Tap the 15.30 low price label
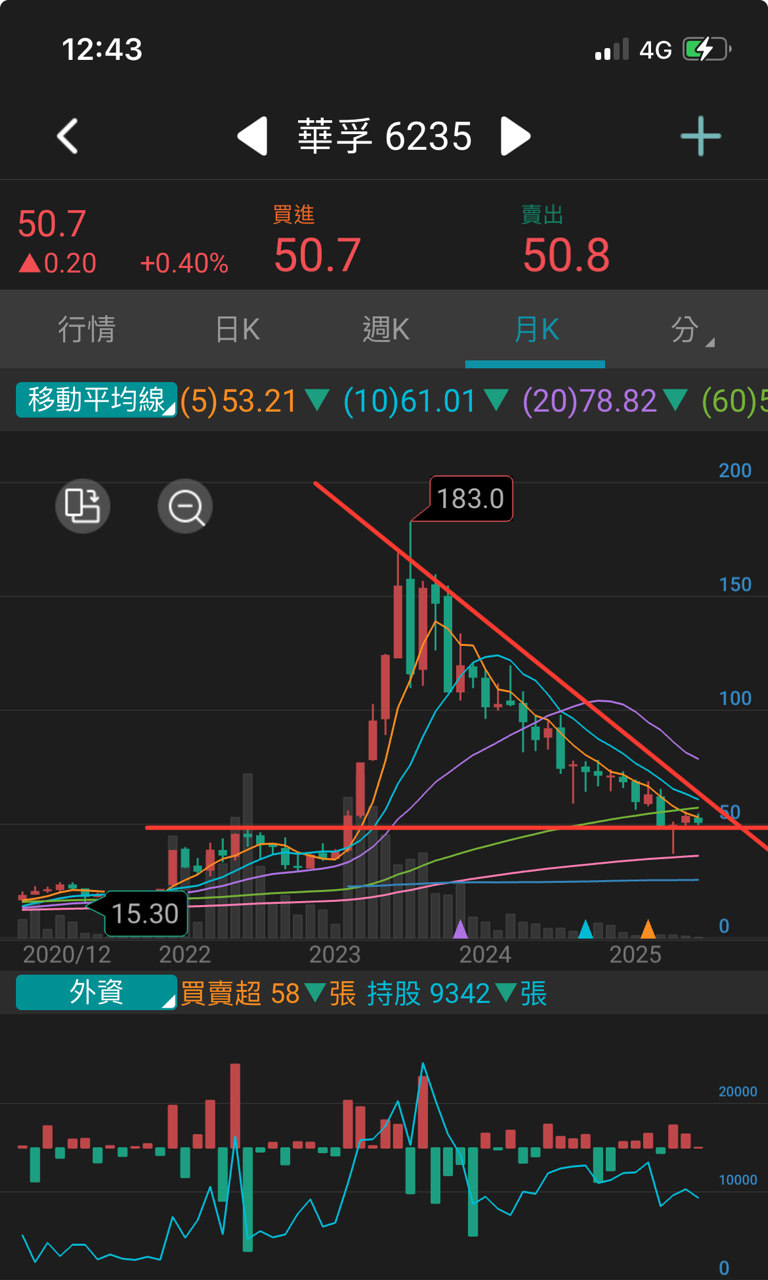768x1280 pixels. pyautogui.click(x=146, y=913)
